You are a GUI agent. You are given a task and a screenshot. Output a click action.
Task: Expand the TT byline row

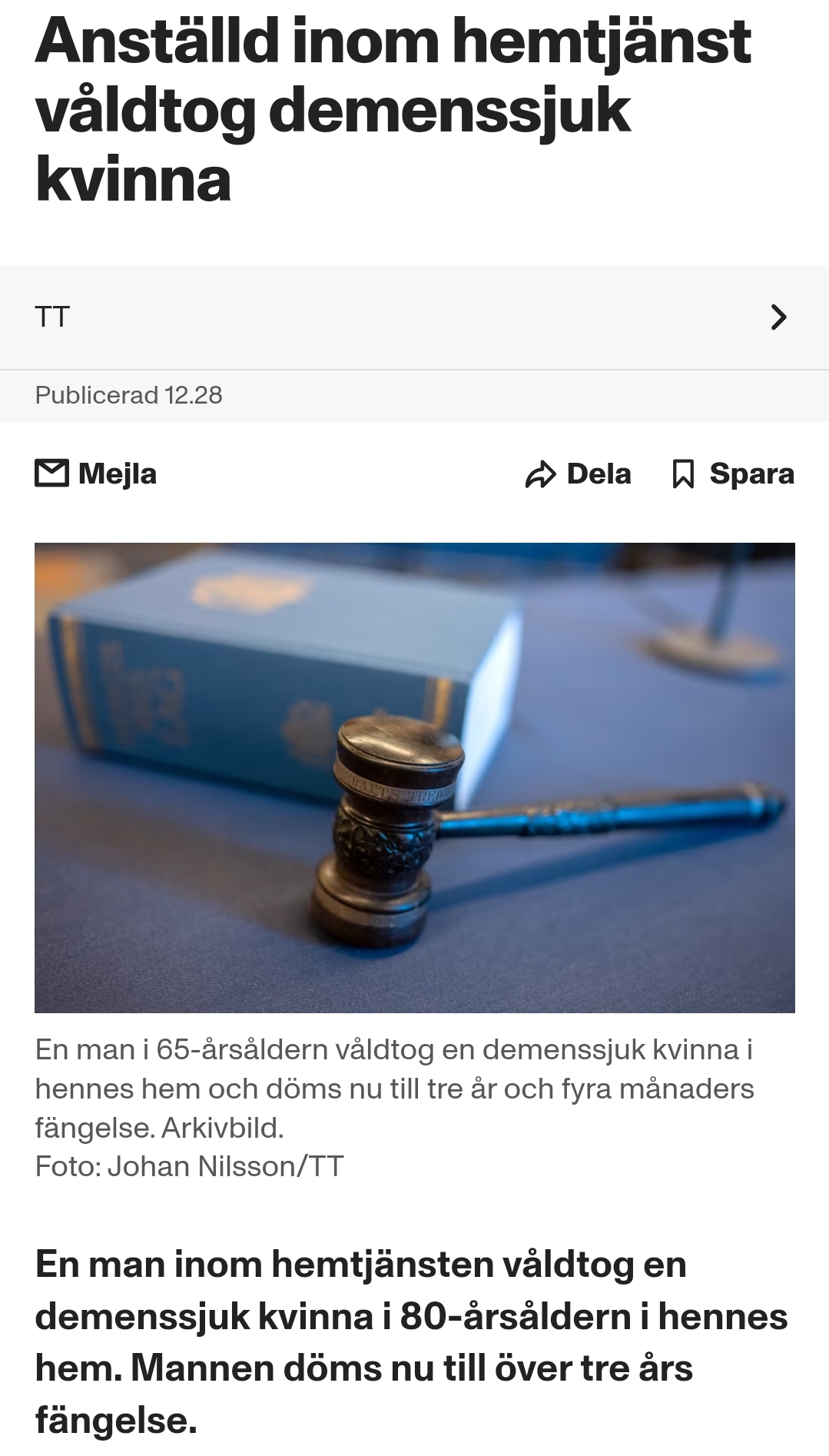(414, 317)
